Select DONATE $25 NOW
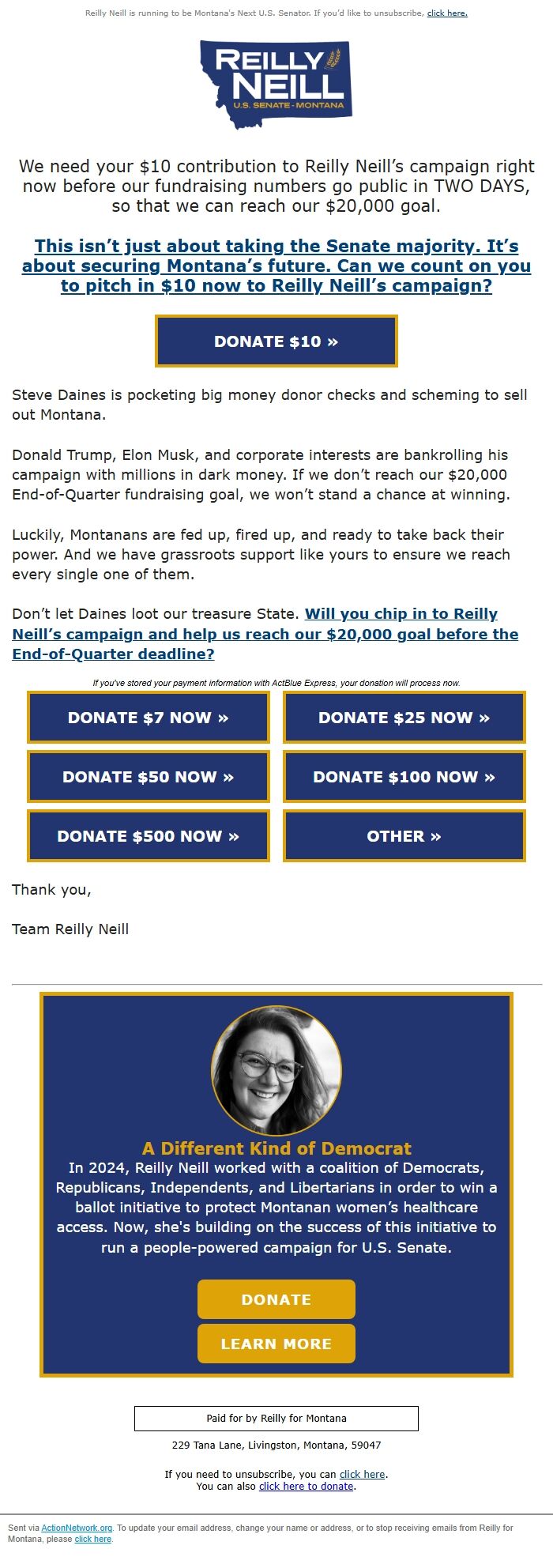Screen dimensions: 553x1568 pyautogui.click(x=404, y=718)
